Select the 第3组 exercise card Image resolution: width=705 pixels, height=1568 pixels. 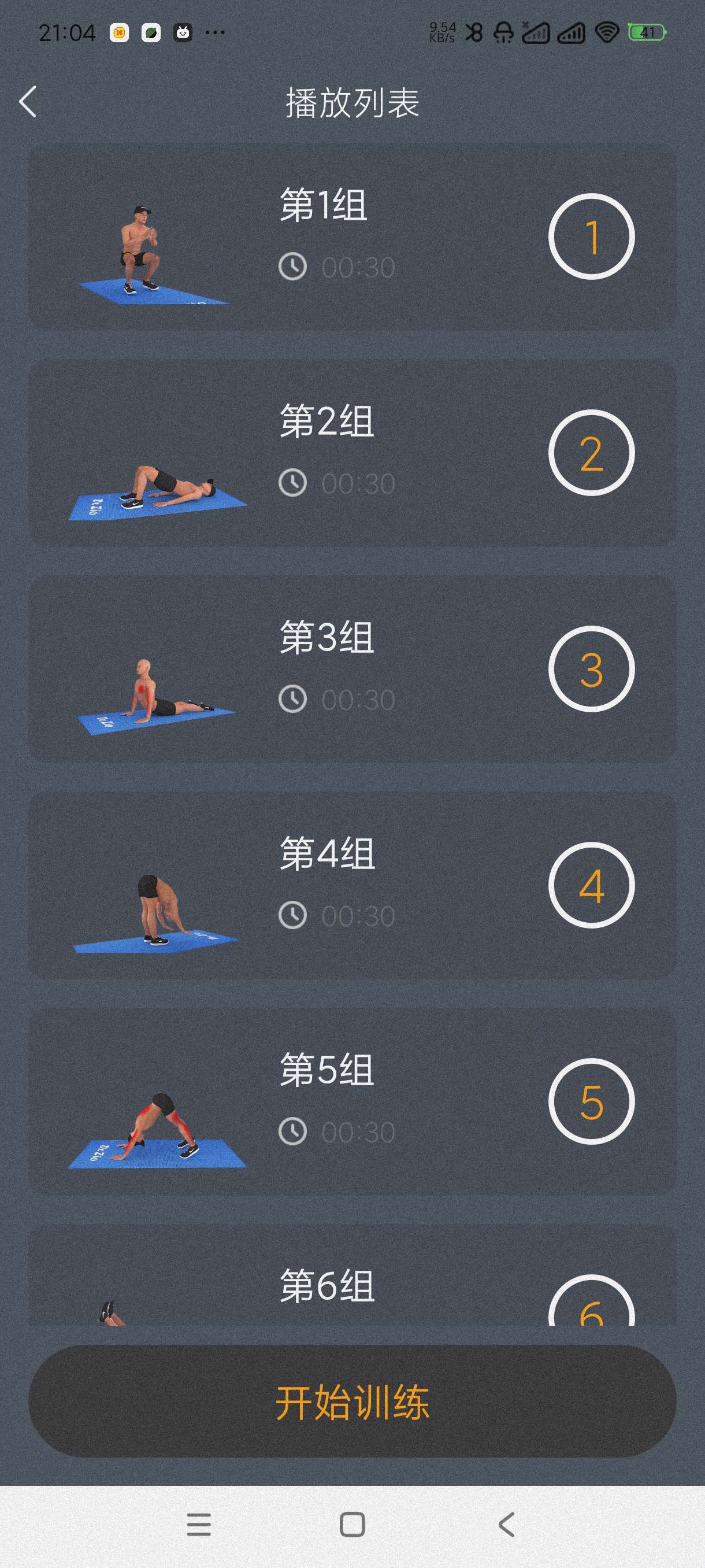coord(352,669)
